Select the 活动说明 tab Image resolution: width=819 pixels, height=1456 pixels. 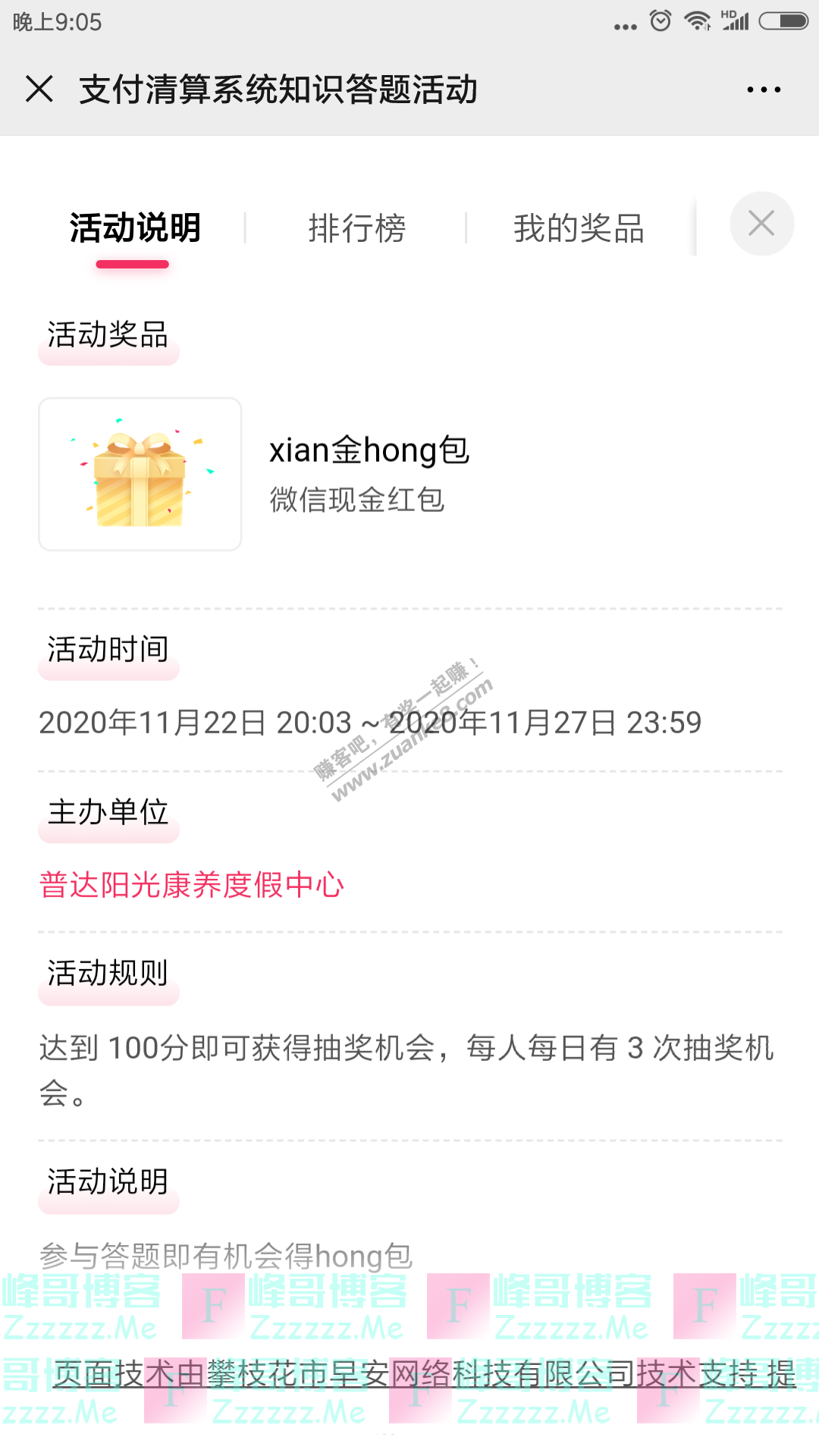coord(133,227)
